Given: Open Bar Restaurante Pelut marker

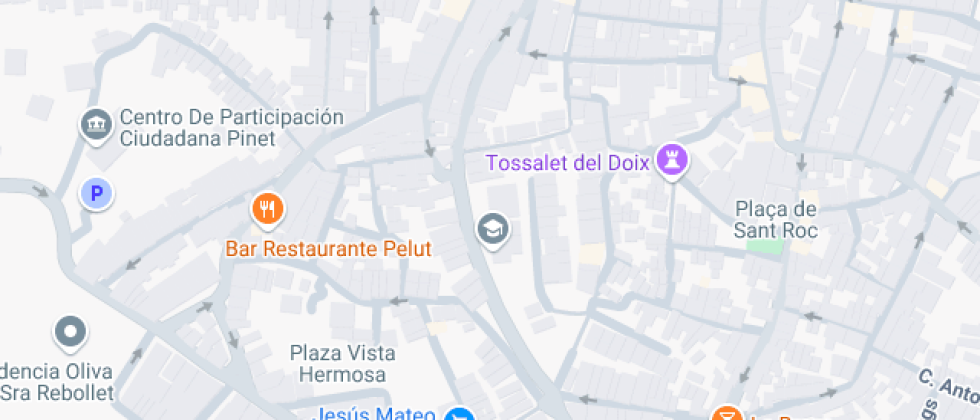Looking at the screenshot, I should pos(267,208).
